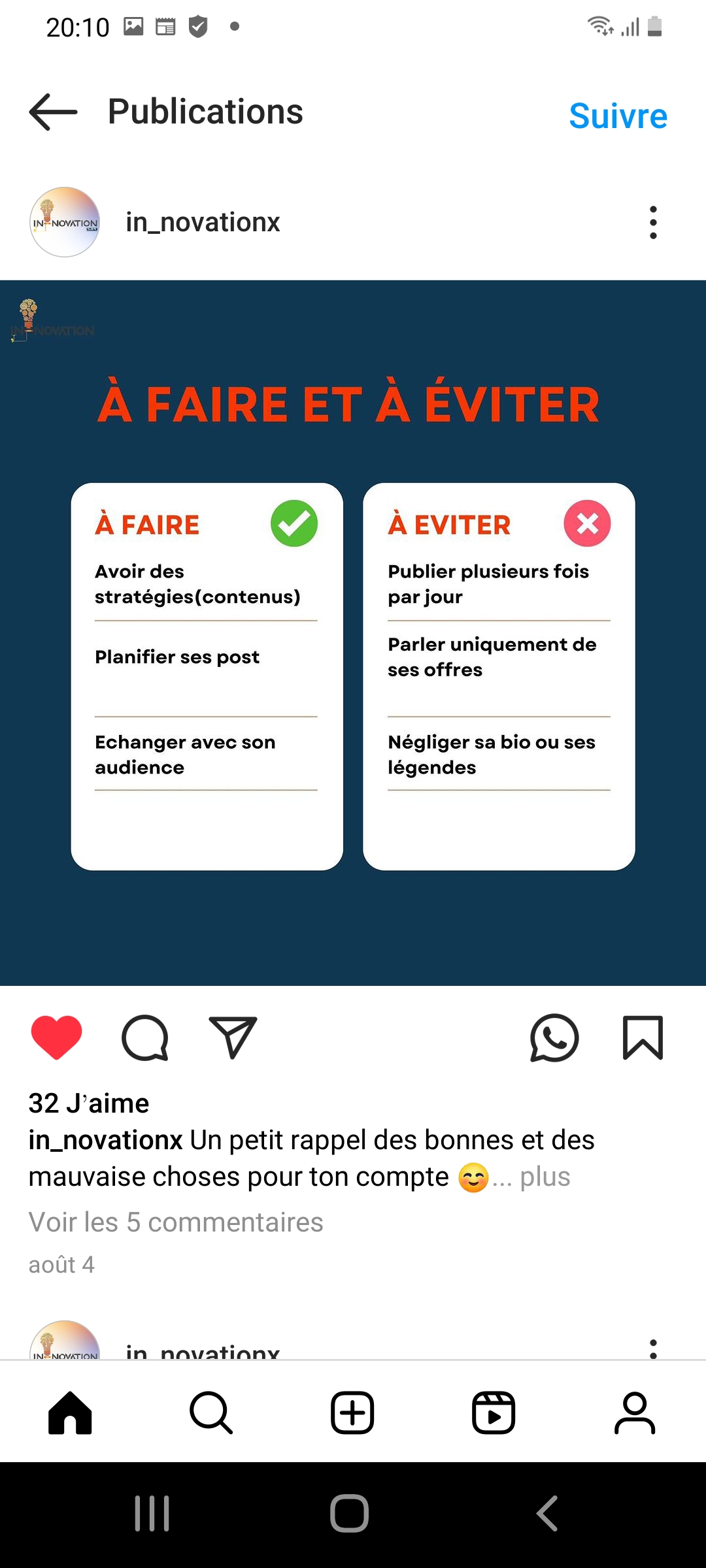Open the Reels tab
This screenshot has width=706, height=1568.
point(494,1413)
